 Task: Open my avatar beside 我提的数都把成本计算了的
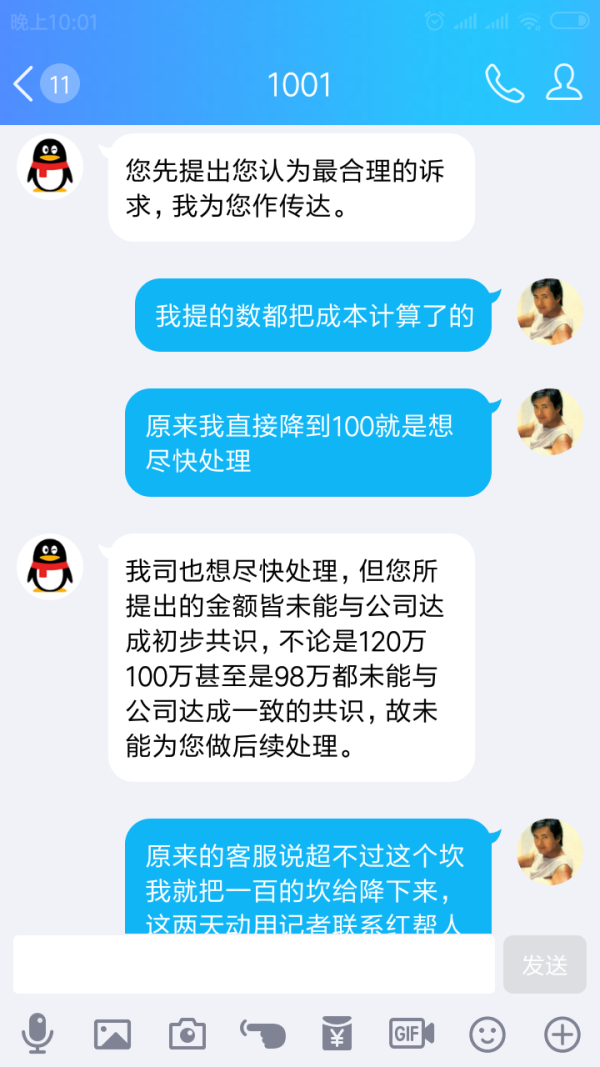(550, 312)
